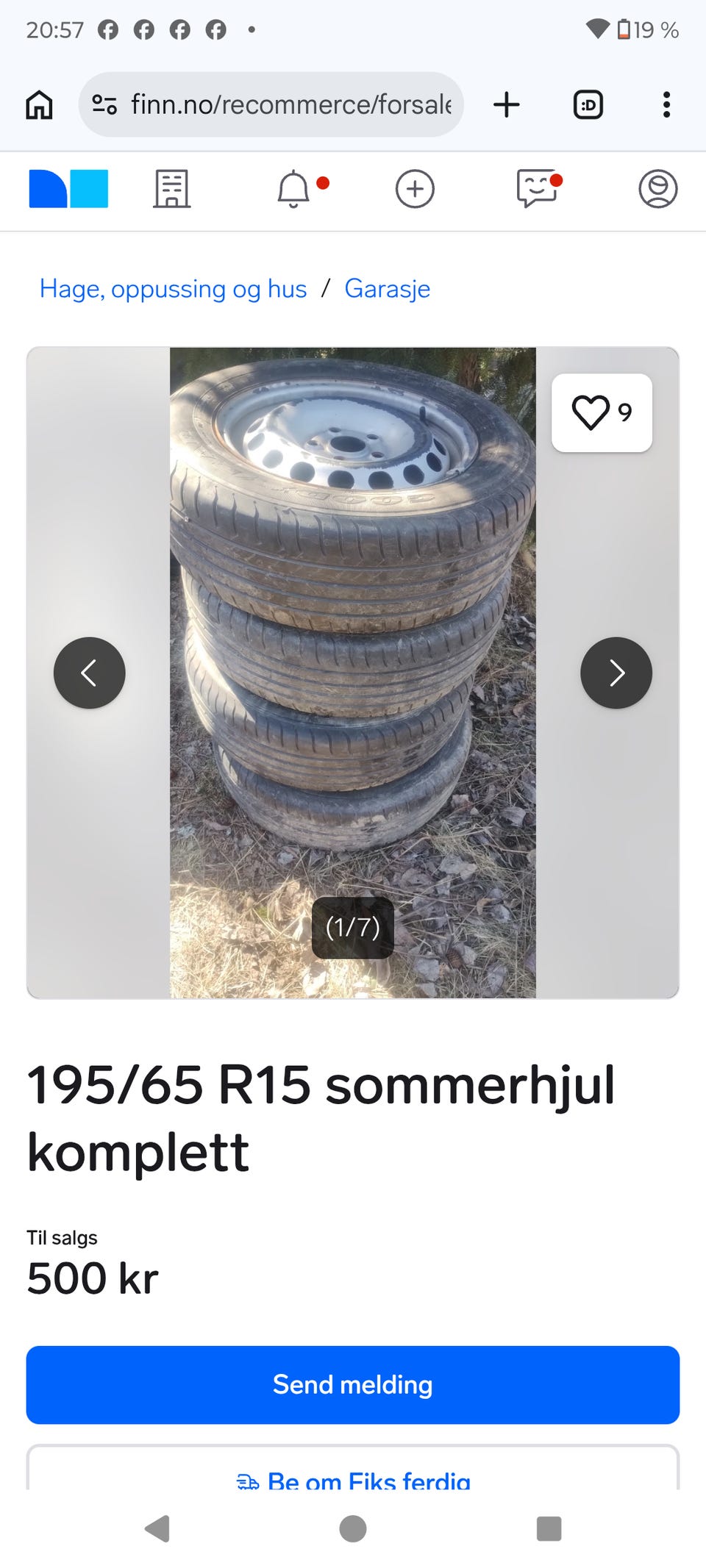
Task: Open the messages icon
Action: pos(537,189)
